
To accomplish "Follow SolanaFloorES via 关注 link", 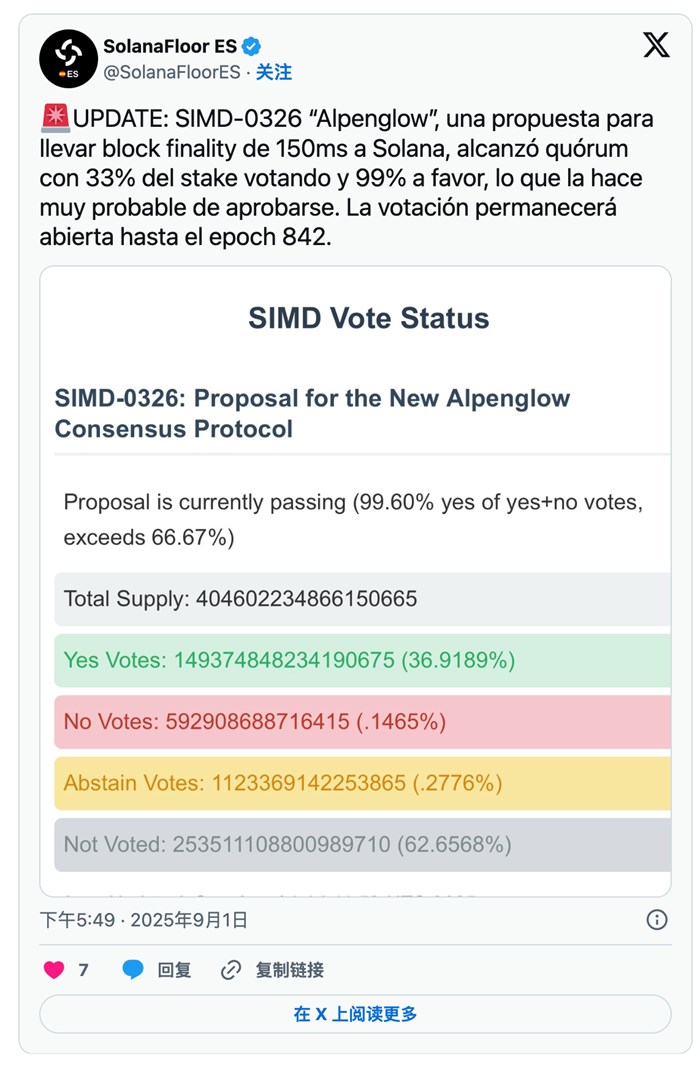I will click(273, 72).
